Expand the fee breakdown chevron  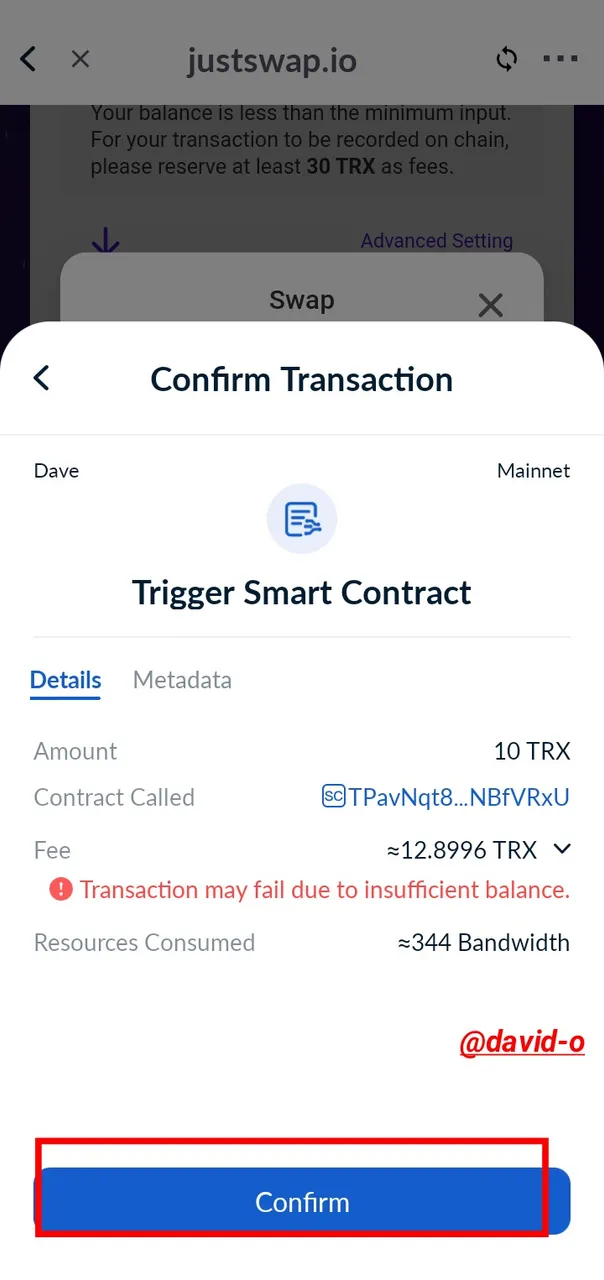(562, 849)
